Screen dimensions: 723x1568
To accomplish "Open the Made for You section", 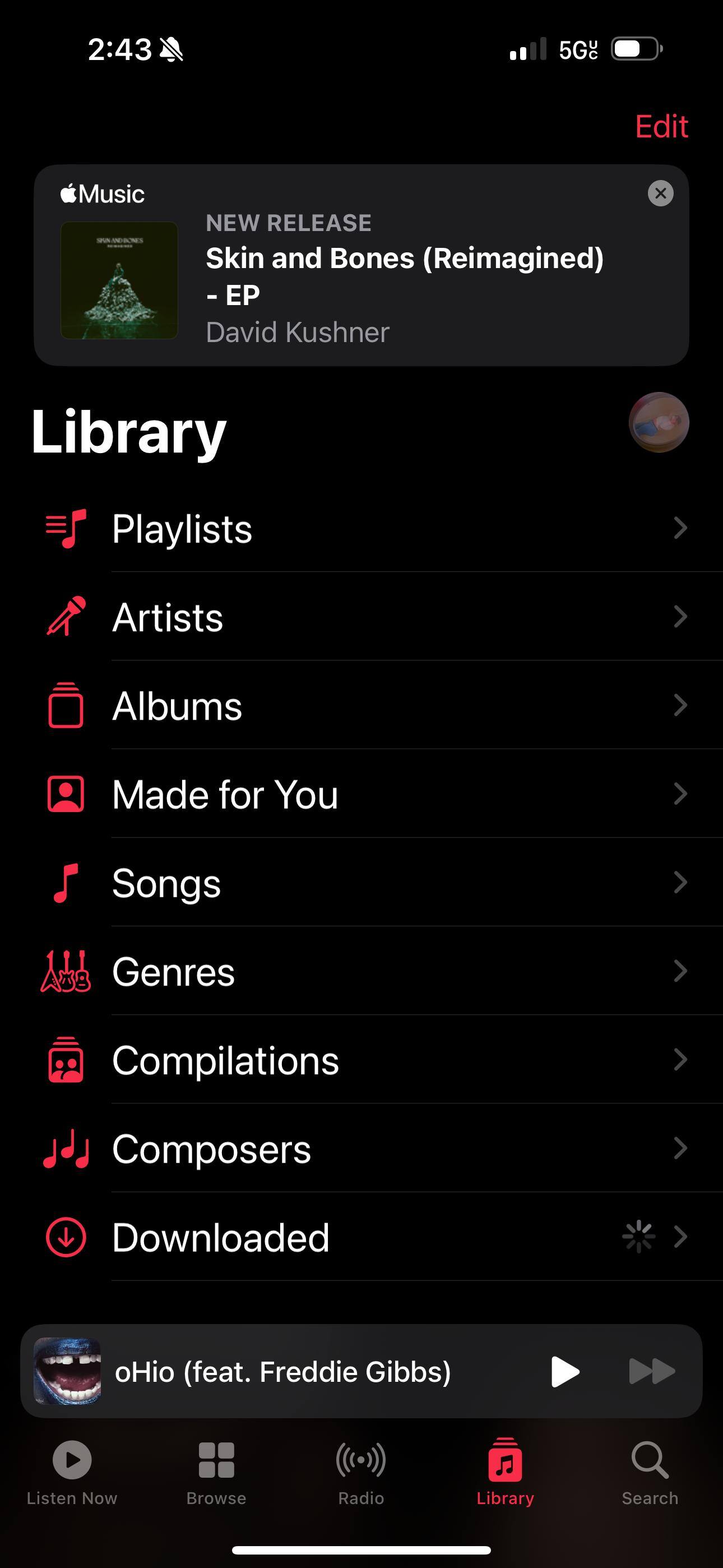I will point(365,794).
